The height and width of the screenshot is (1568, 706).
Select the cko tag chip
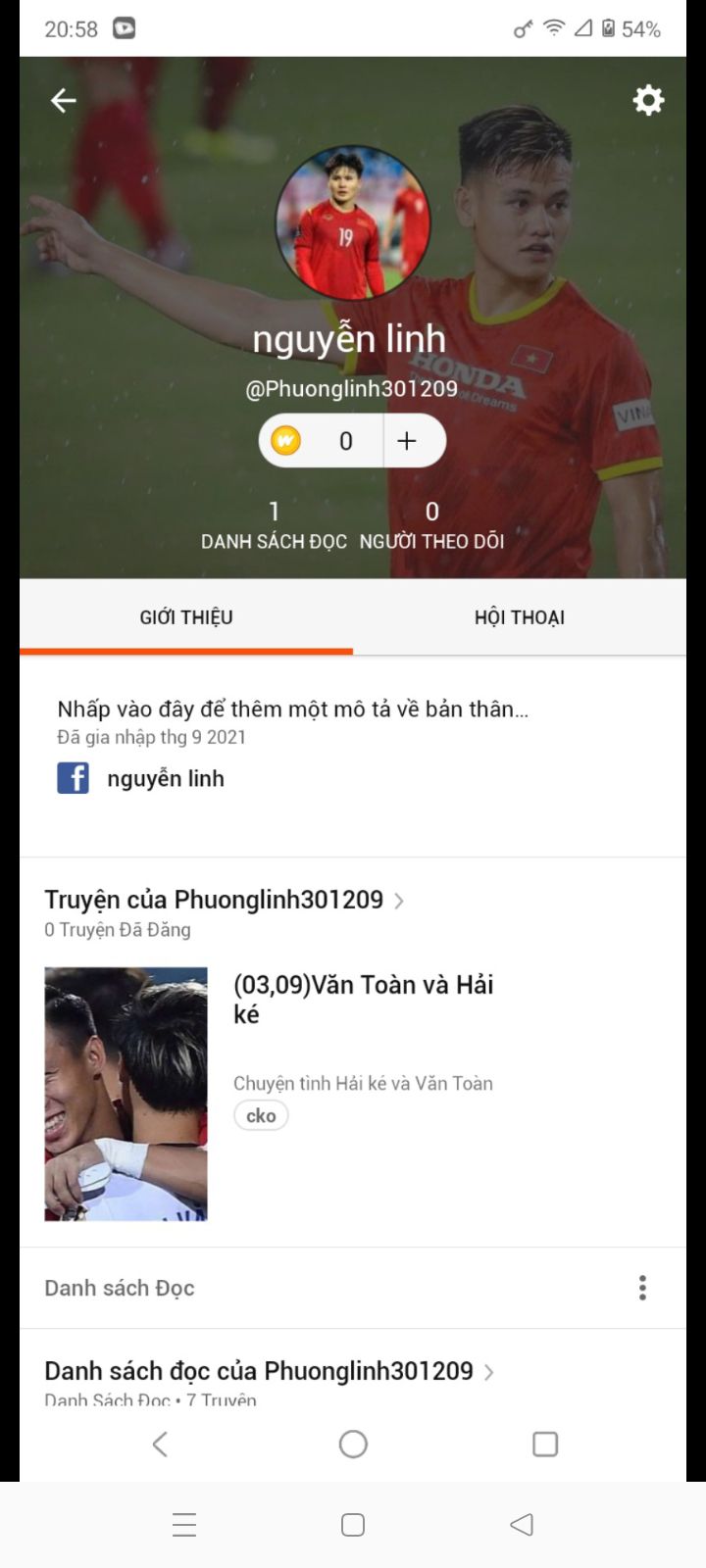click(261, 1115)
